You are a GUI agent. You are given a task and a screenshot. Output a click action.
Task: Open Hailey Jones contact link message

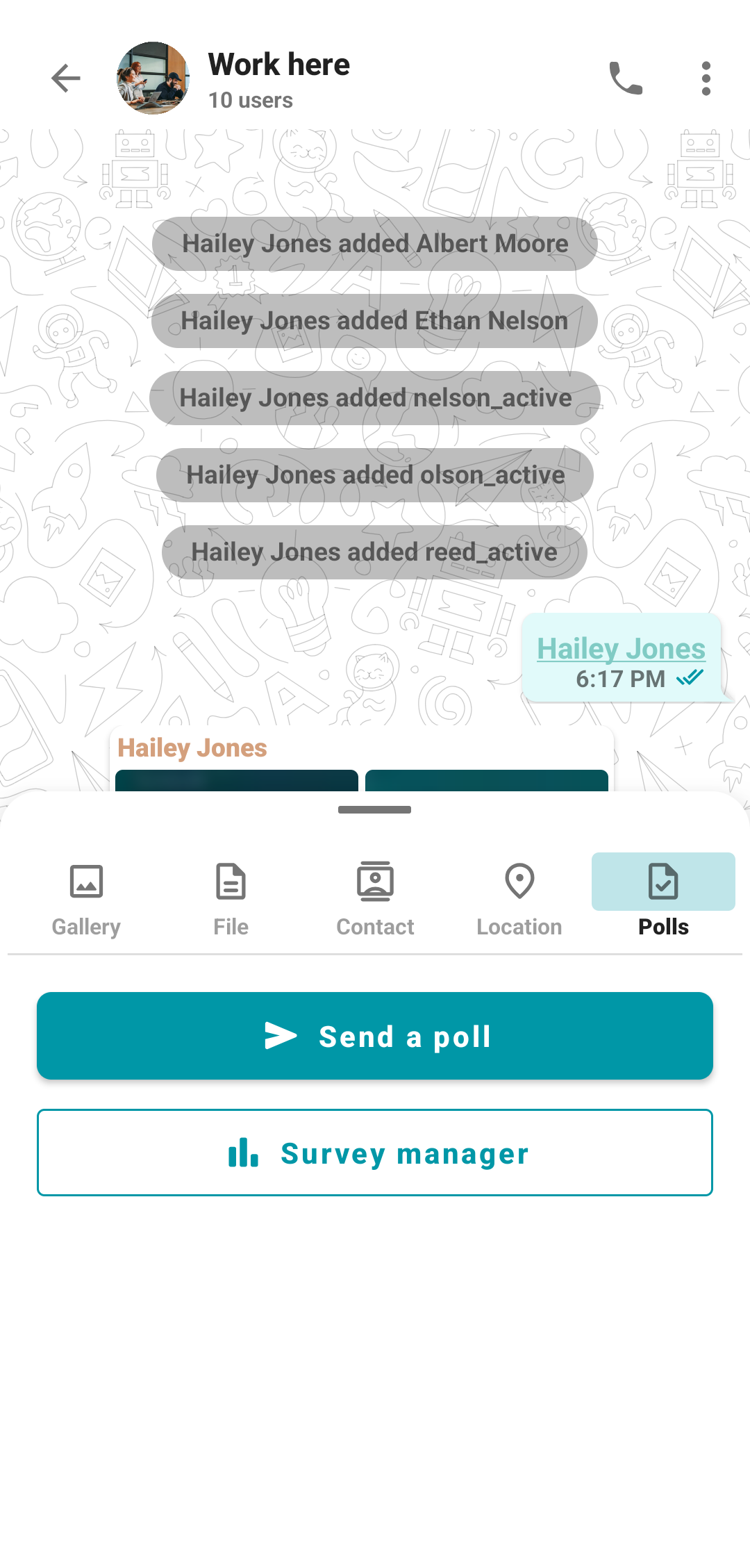click(x=621, y=649)
